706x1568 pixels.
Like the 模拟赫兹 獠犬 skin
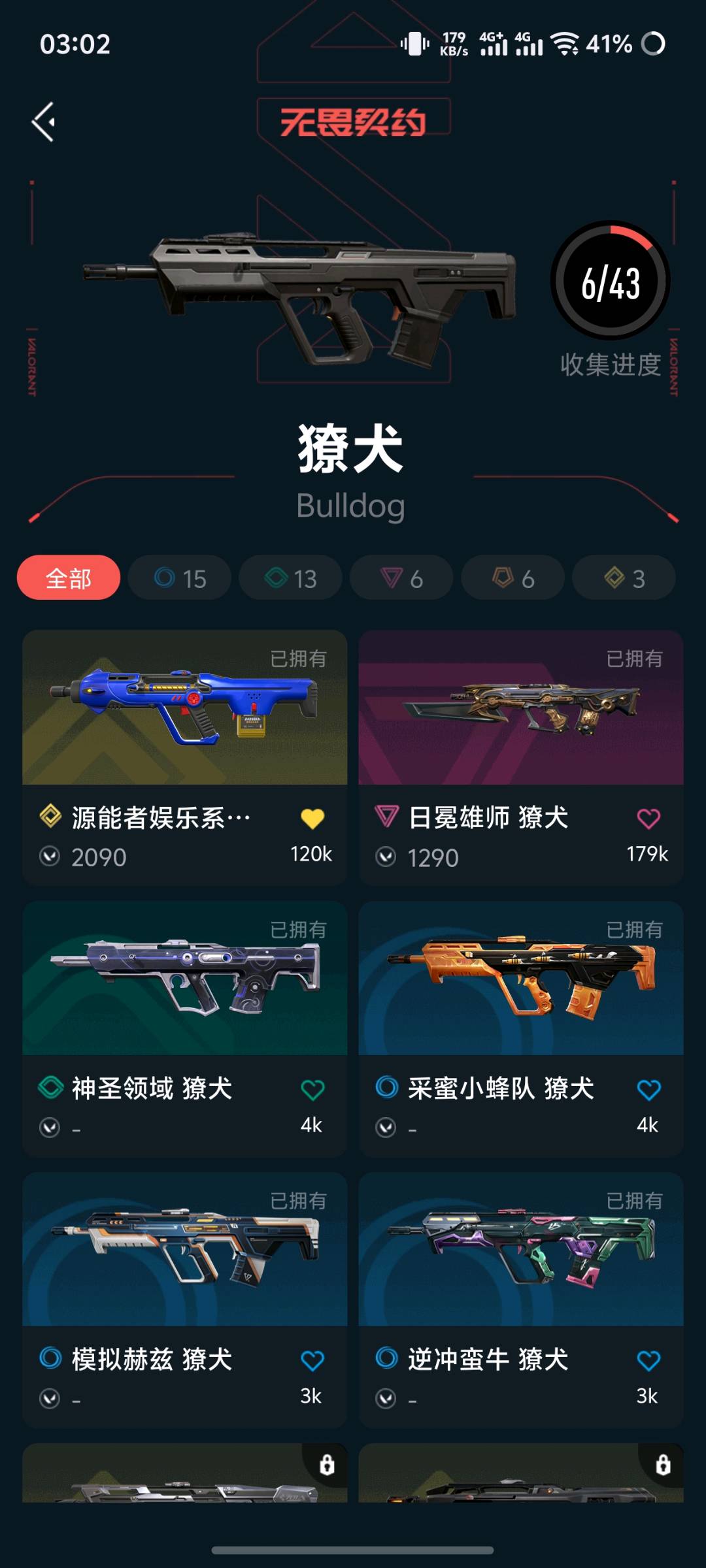point(312,1360)
